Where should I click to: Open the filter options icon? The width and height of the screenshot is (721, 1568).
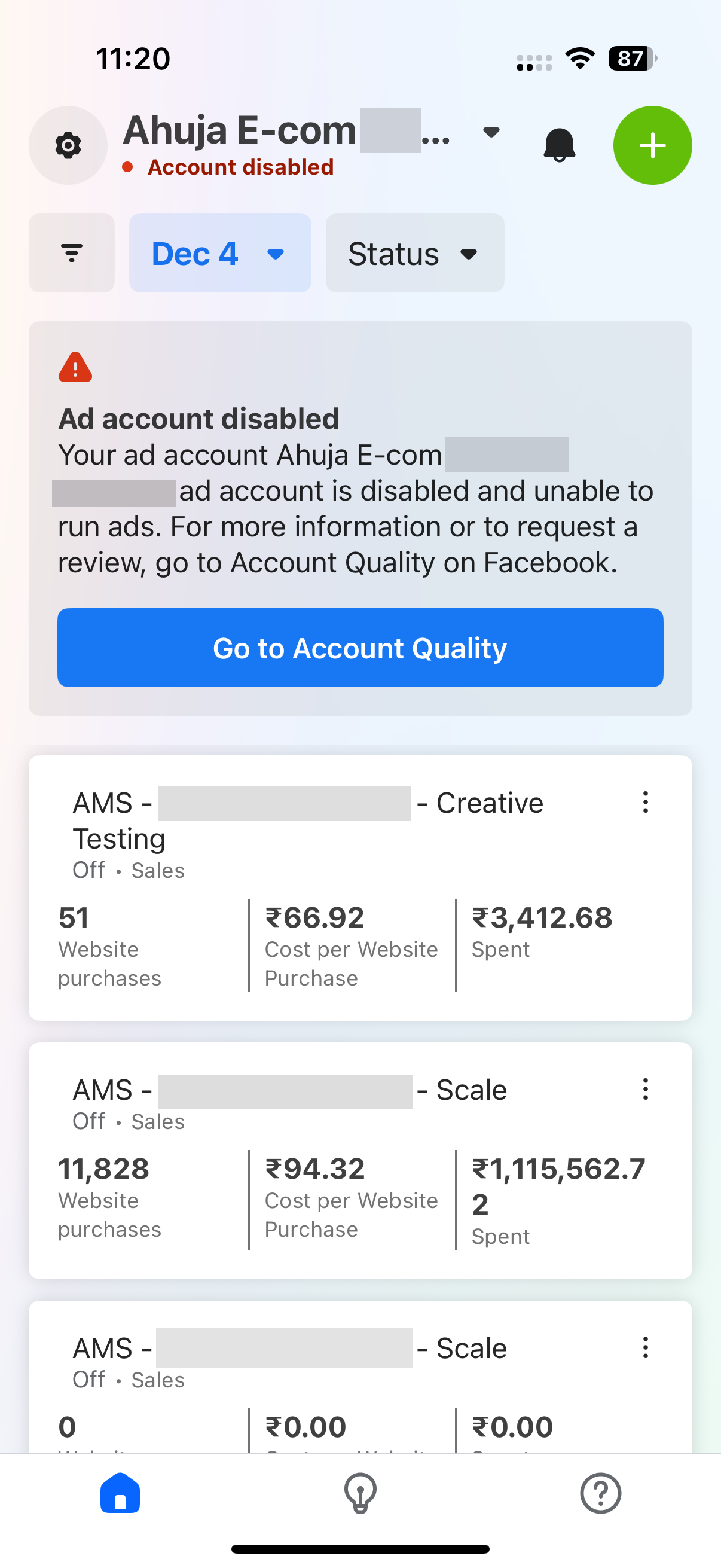[72, 252]
